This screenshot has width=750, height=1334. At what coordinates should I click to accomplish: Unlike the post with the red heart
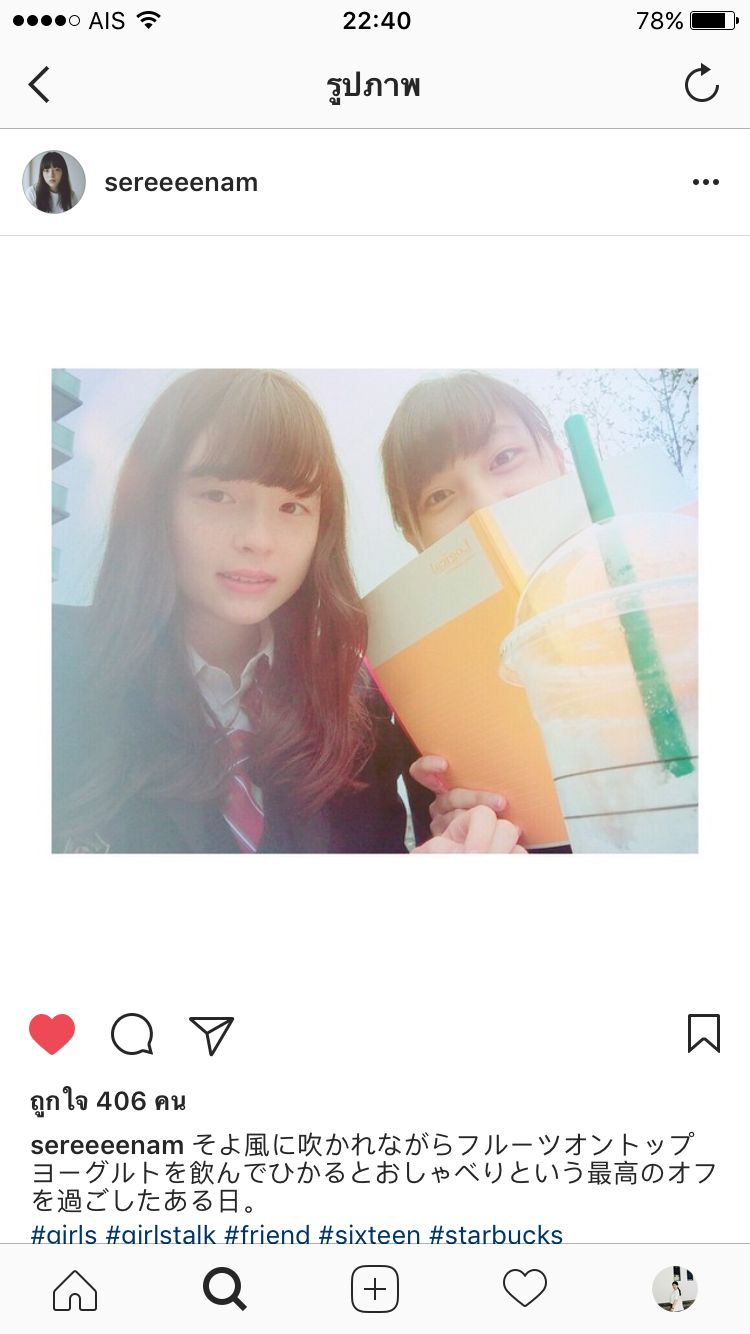click(x=52, y=1034)
